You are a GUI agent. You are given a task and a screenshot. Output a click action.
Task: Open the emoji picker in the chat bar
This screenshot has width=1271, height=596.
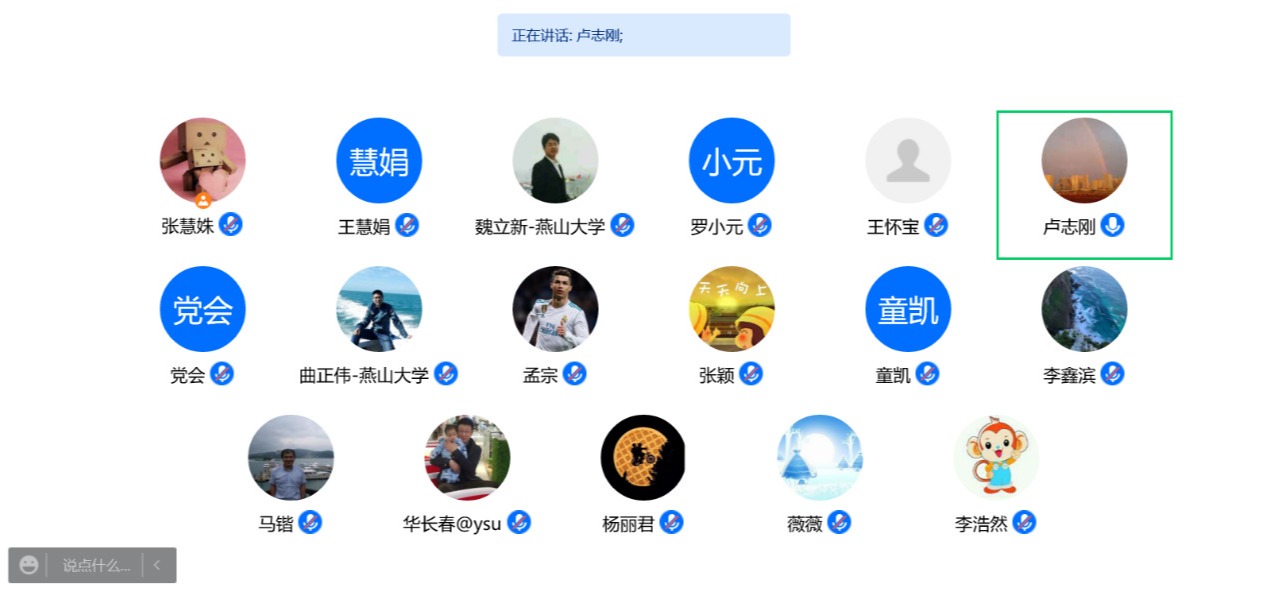pos(29,565)
